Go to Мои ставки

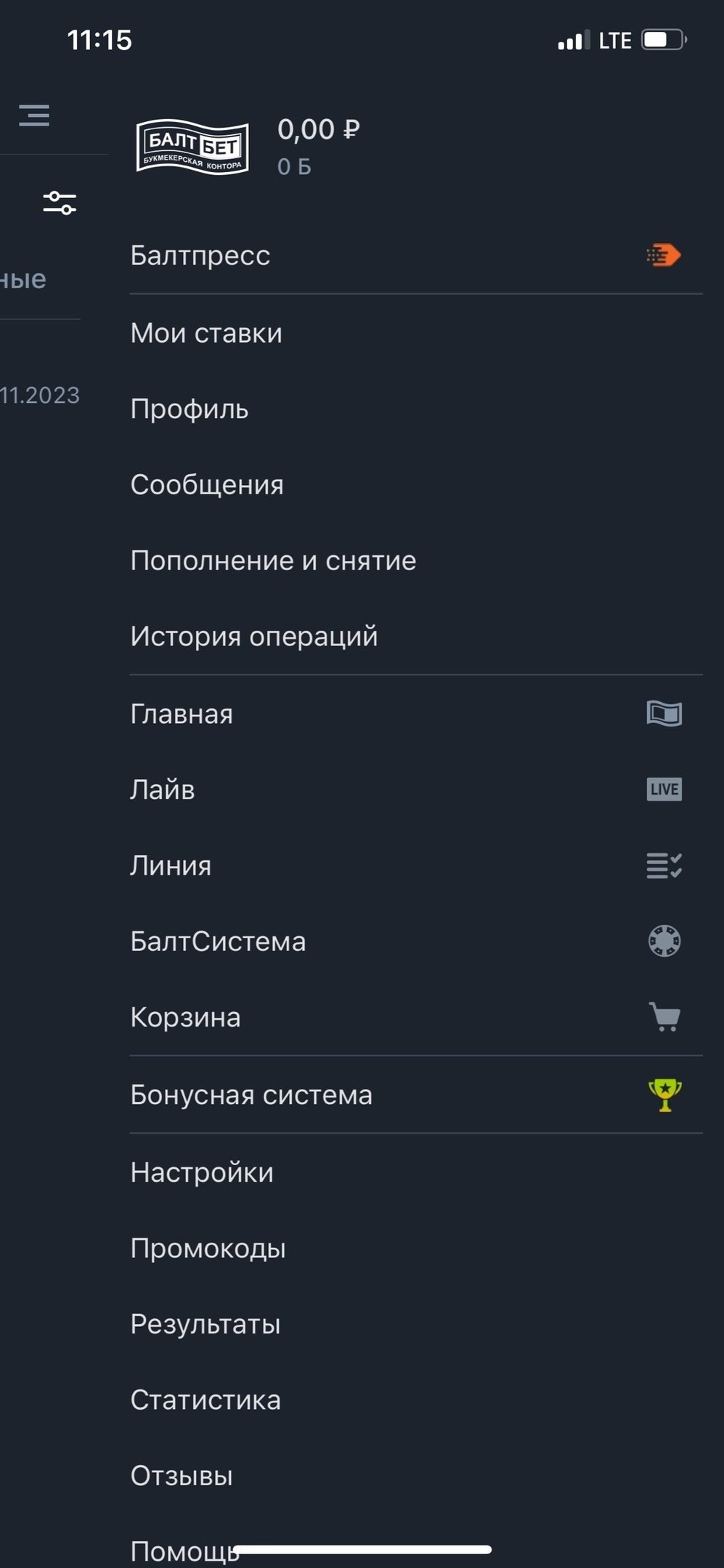[206, 333]
